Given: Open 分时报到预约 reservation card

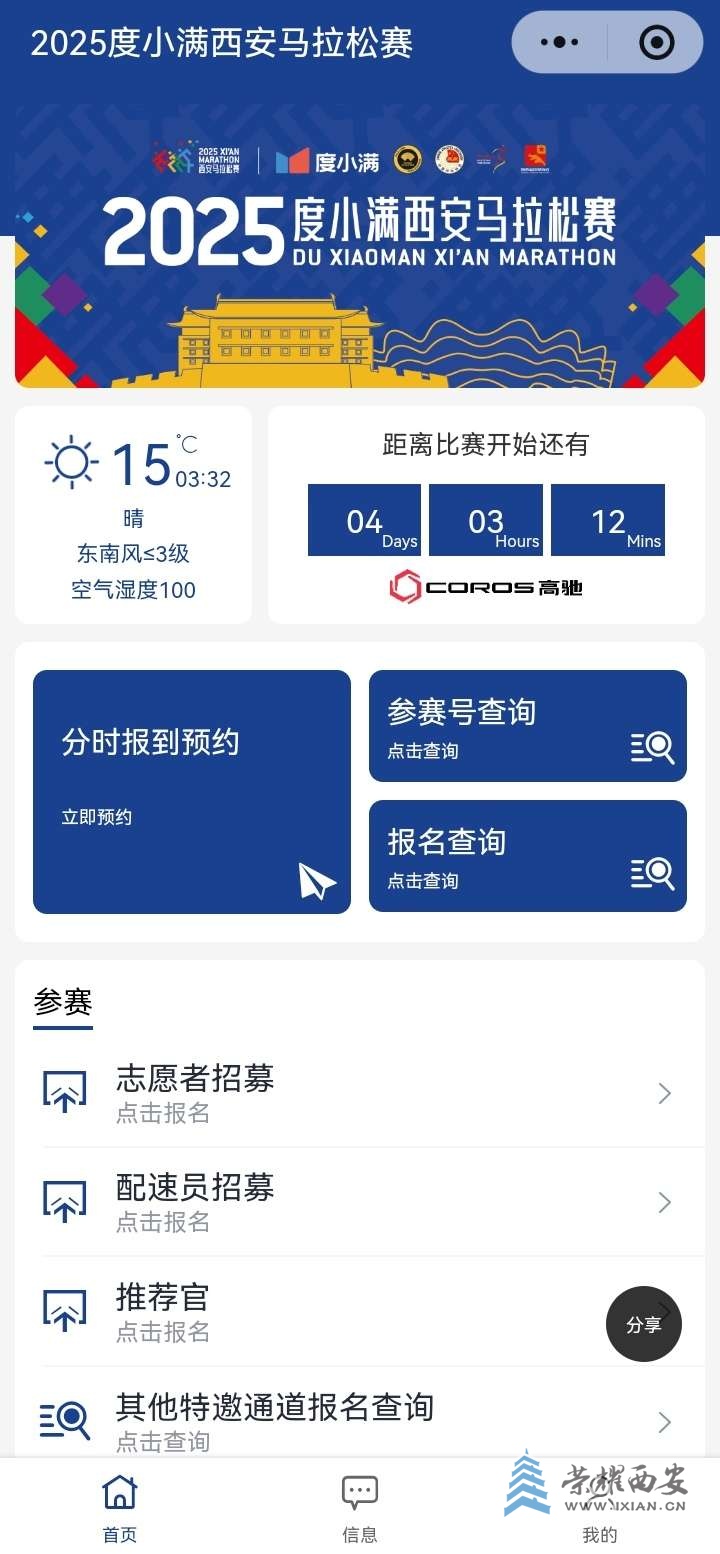Looking at the screenshot, I should 192,791.
